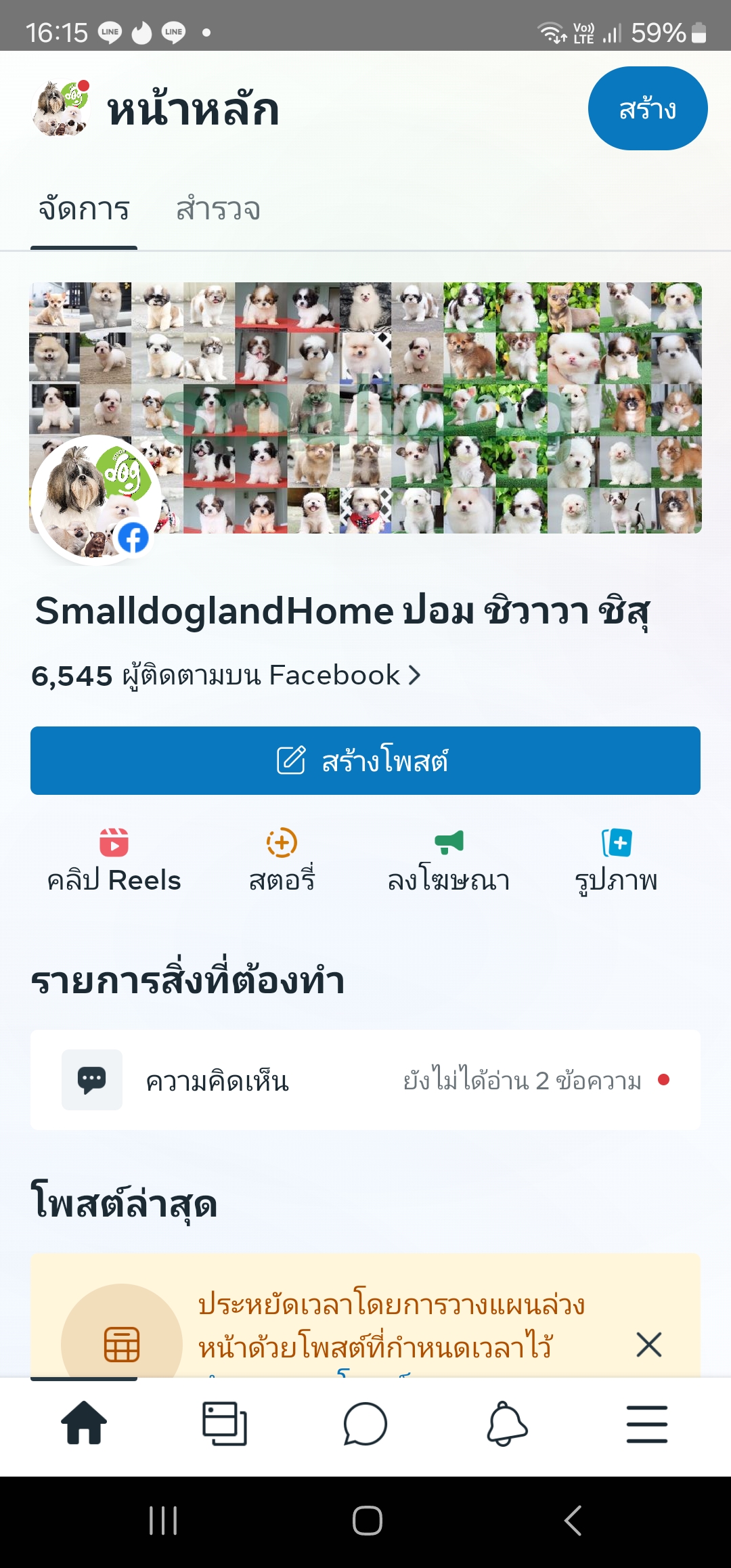Viewport: 731px width, 1568px height.
Task: Open Facebook followers link
Action: coord(225,676)
